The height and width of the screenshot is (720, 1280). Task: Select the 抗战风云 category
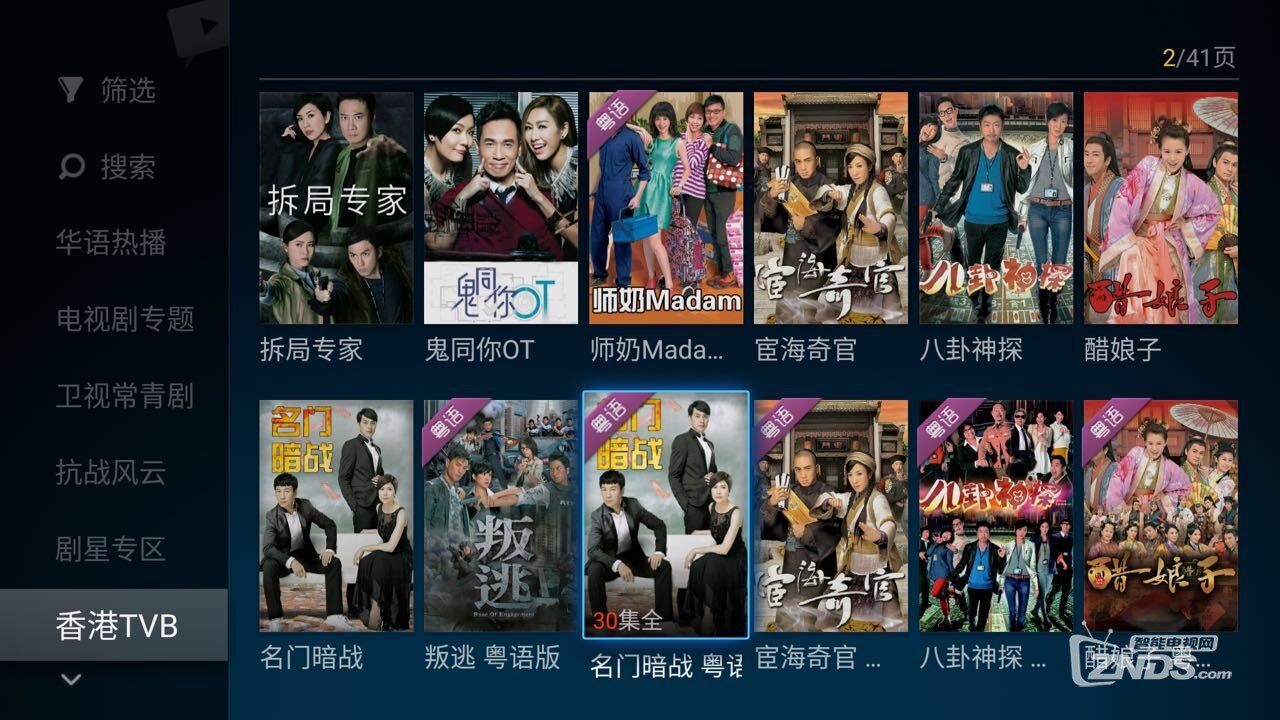coord(111,472)
